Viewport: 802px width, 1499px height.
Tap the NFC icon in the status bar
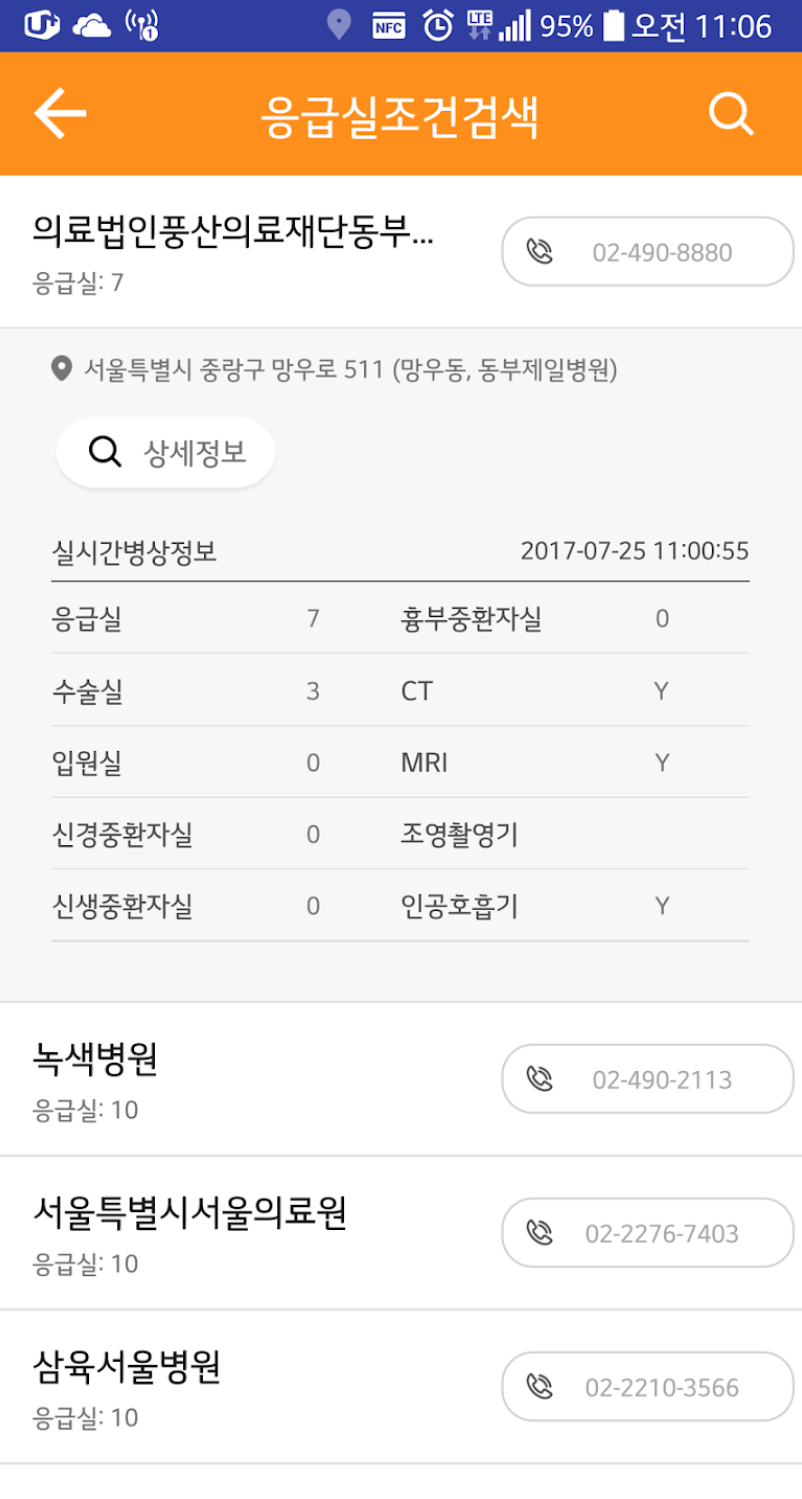(x=387, y=26)
